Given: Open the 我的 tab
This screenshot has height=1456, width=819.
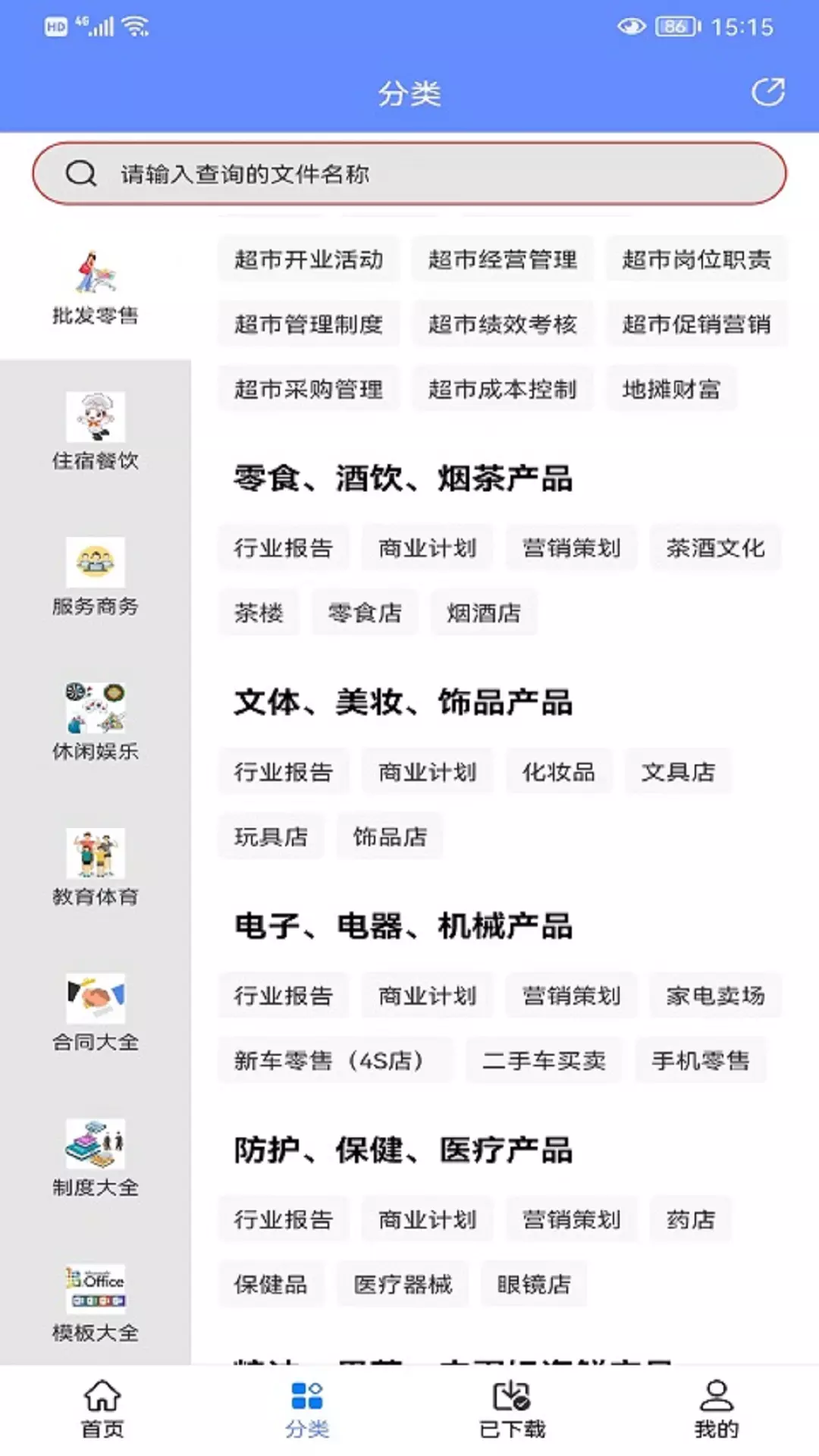Looking at the screenshot, I should pos(717,1410).
